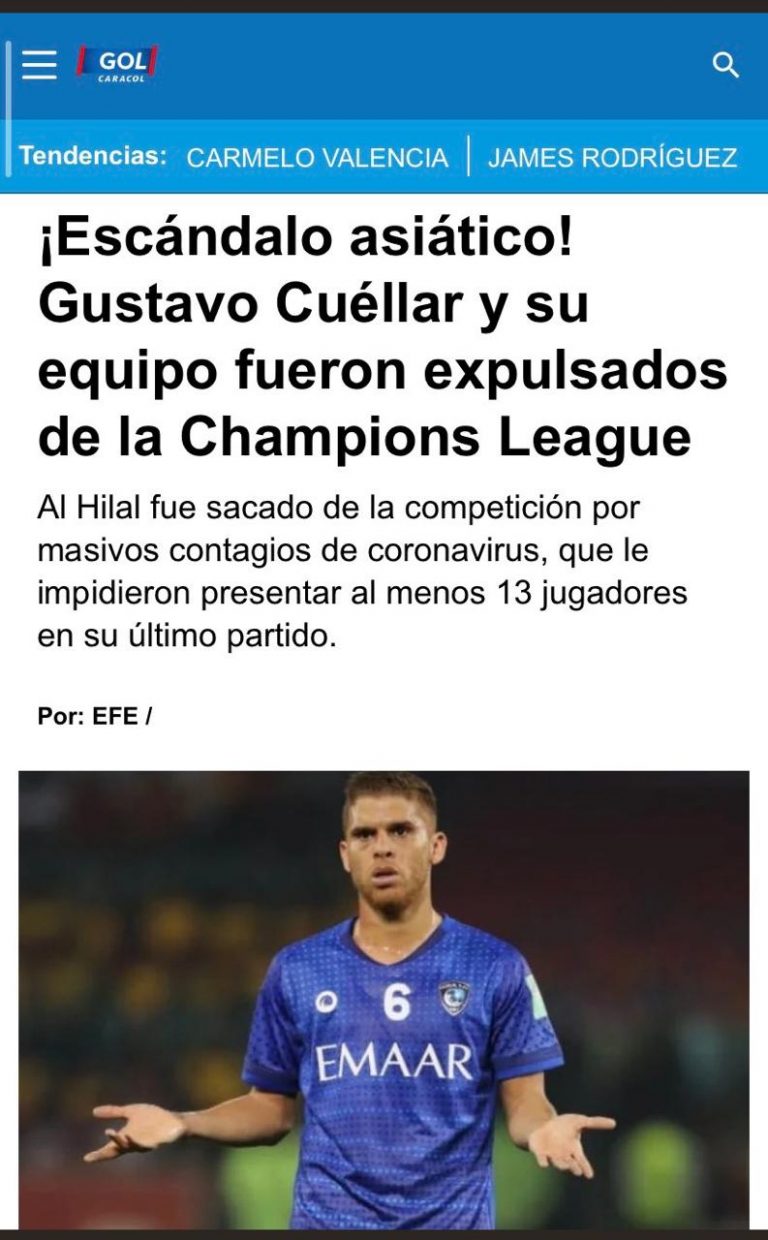Open James Rodríguez trending topic
Image resolution: width=768 pixels, height=1240 pixels.
click(612, 158)
